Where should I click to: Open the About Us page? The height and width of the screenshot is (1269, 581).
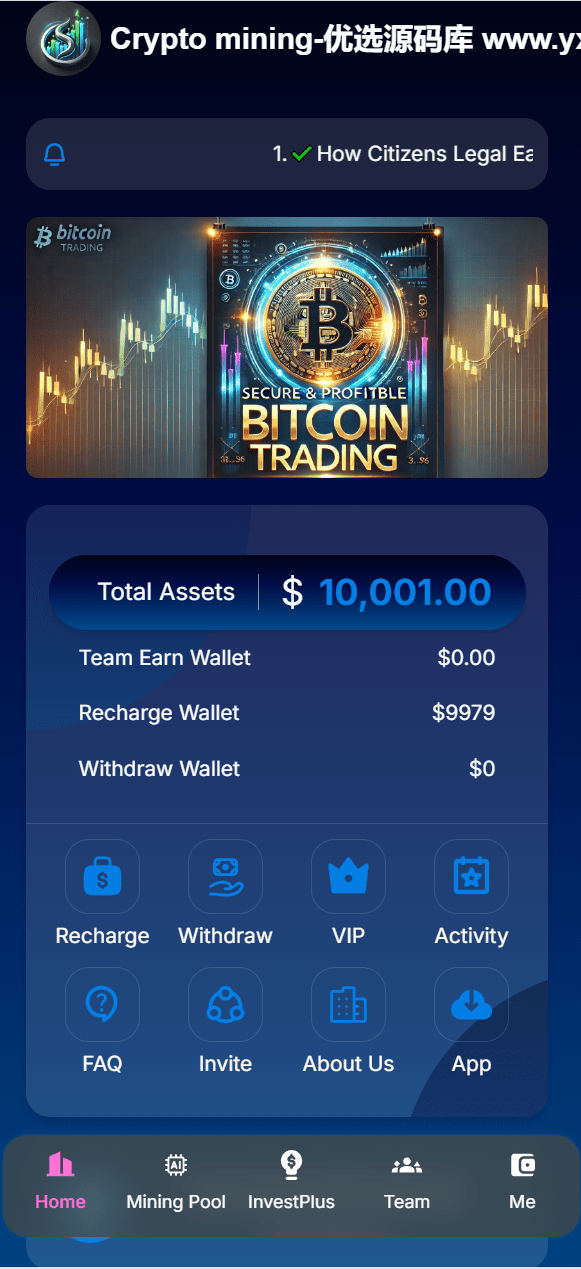pos(348,1021)
